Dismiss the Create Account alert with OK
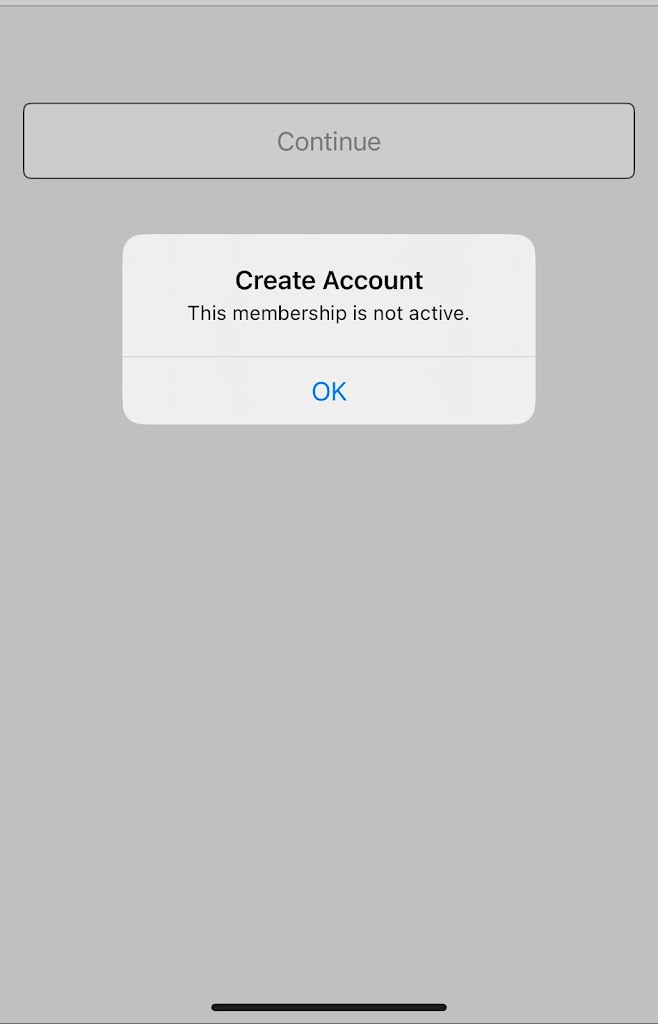 coord(328,391)
